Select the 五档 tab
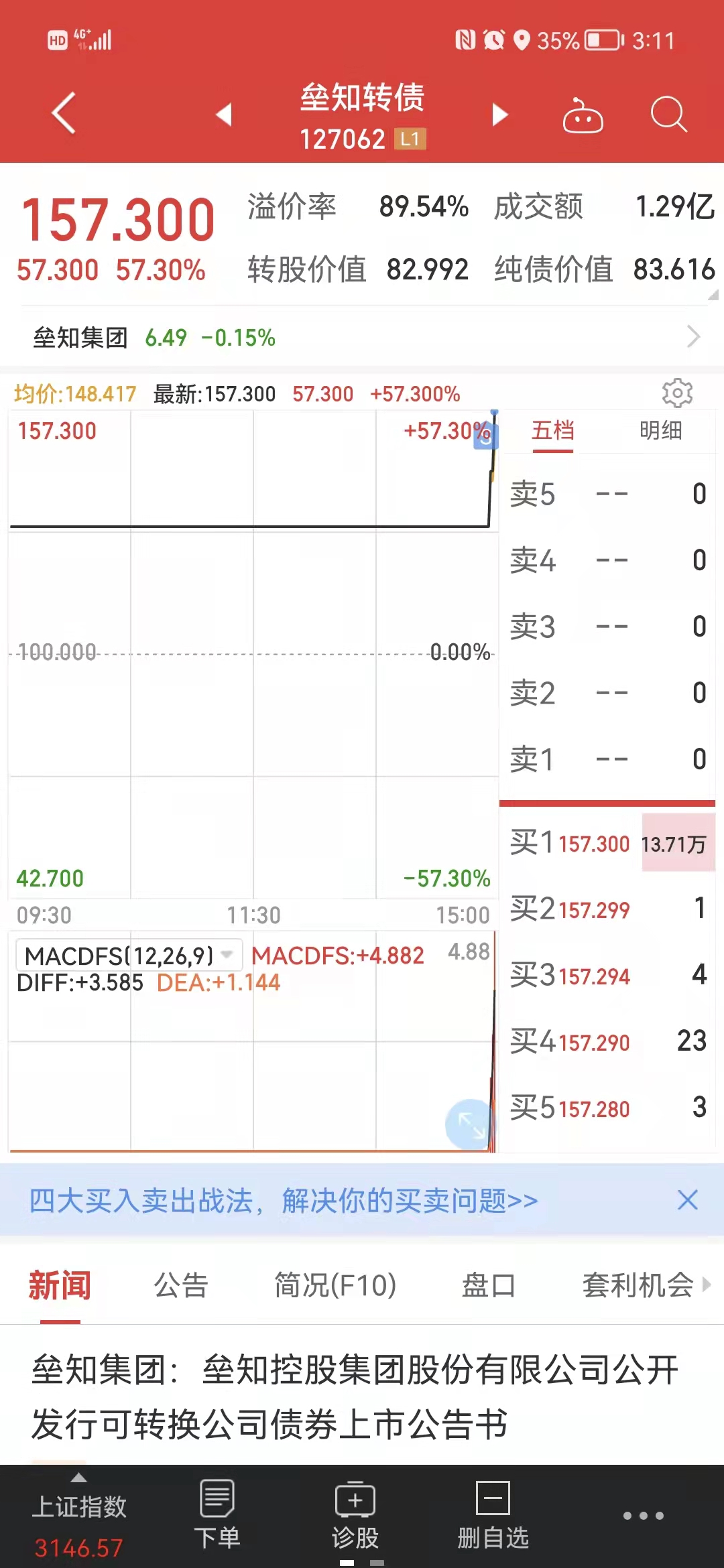724x1568 pixels. pyautogui.click(x=553, y=431)
